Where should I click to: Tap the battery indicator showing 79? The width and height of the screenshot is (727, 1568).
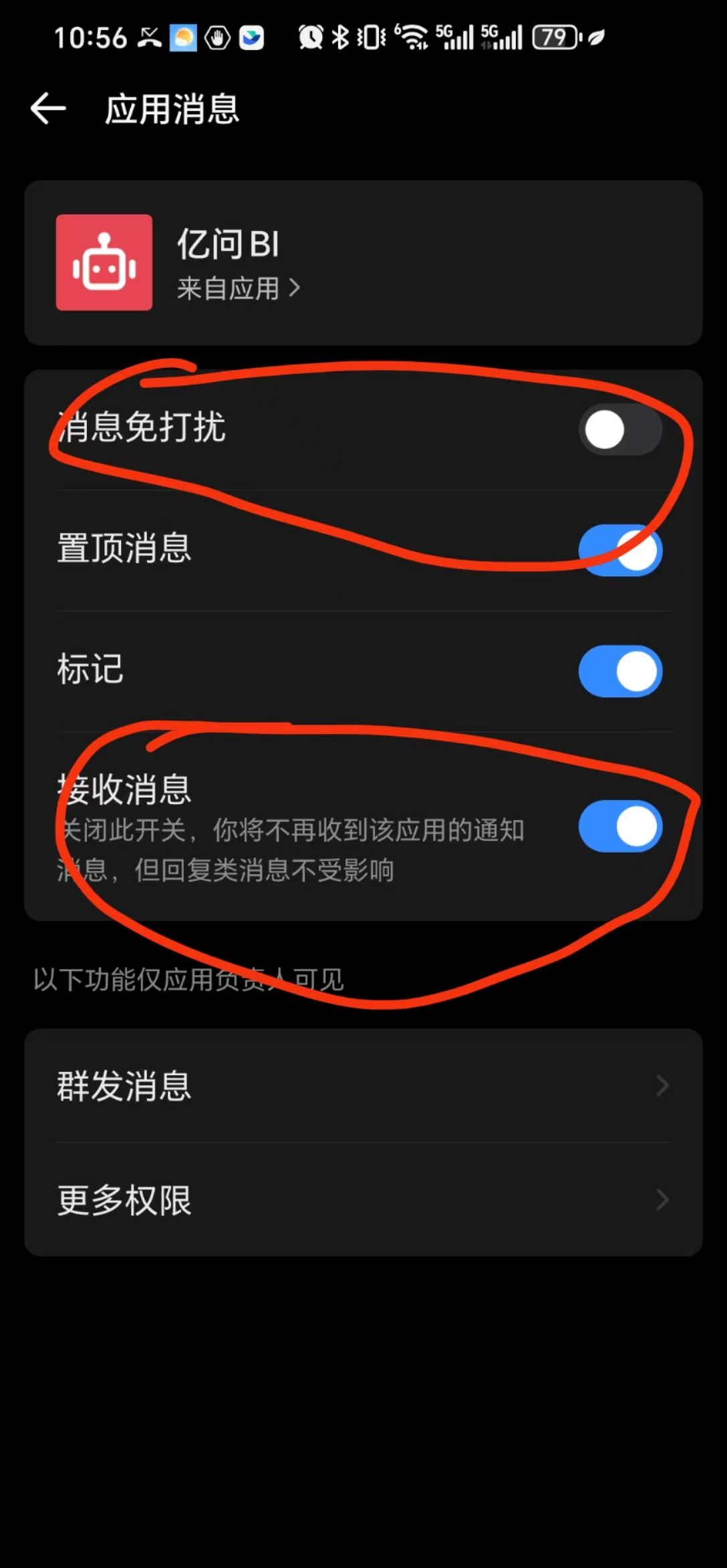555,37
